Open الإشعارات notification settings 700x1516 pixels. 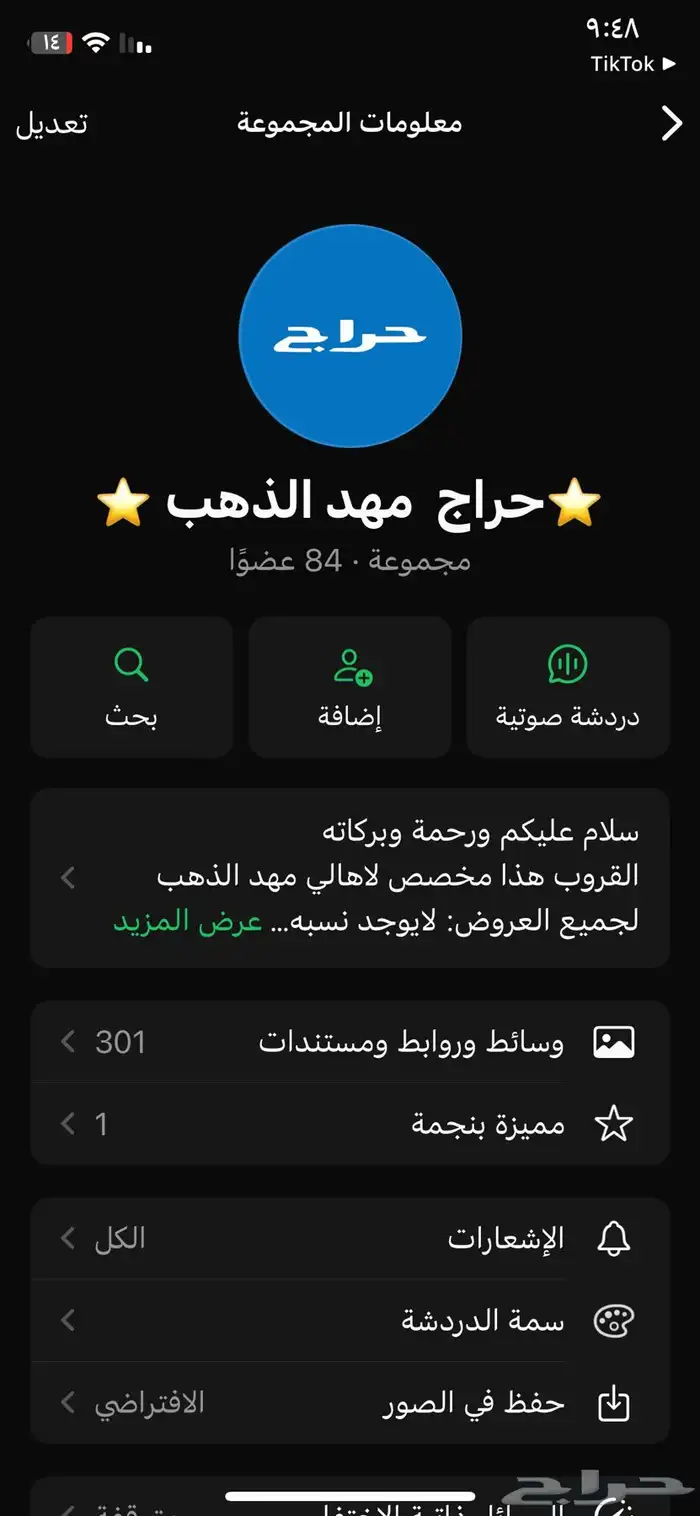350,1239
